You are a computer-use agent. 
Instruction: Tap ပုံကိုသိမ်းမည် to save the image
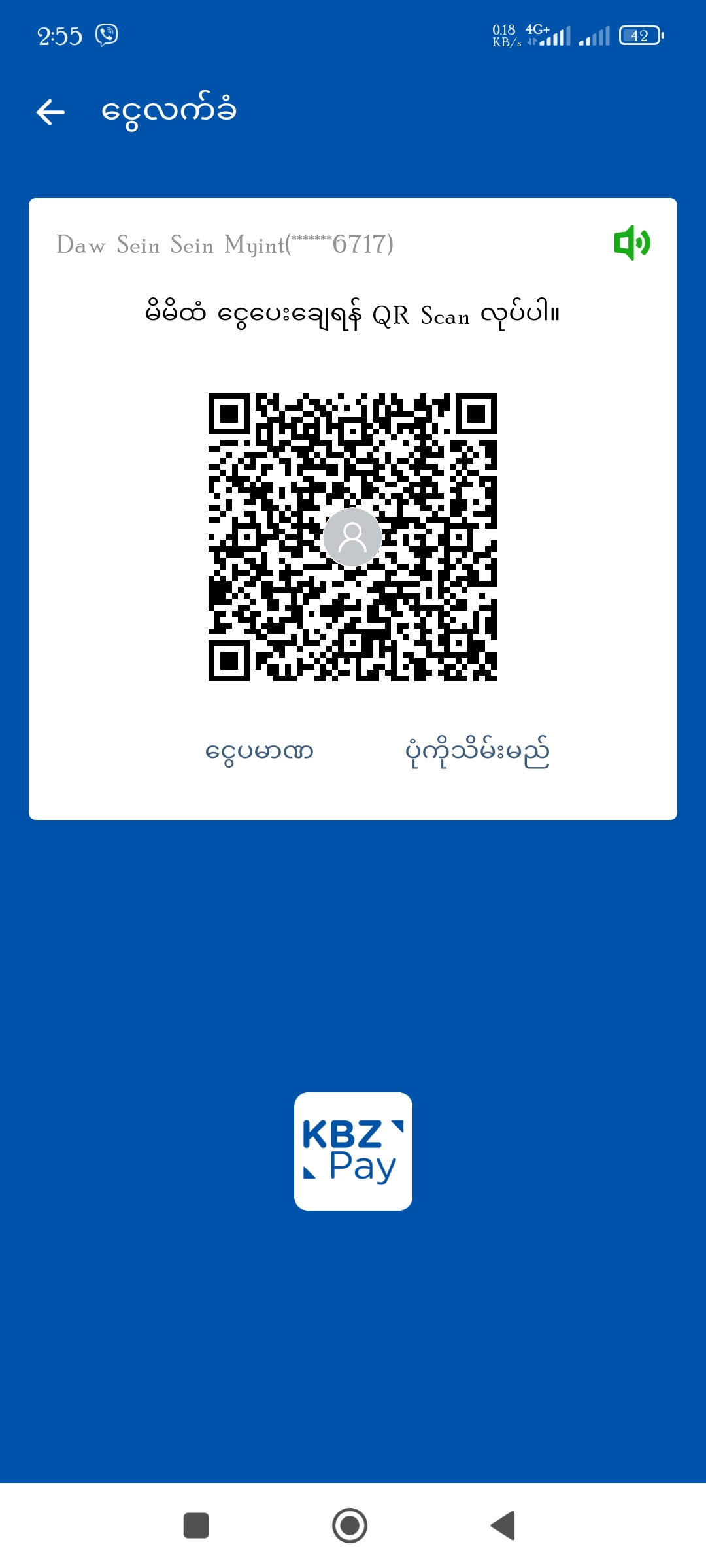click(x=477, y=752)
